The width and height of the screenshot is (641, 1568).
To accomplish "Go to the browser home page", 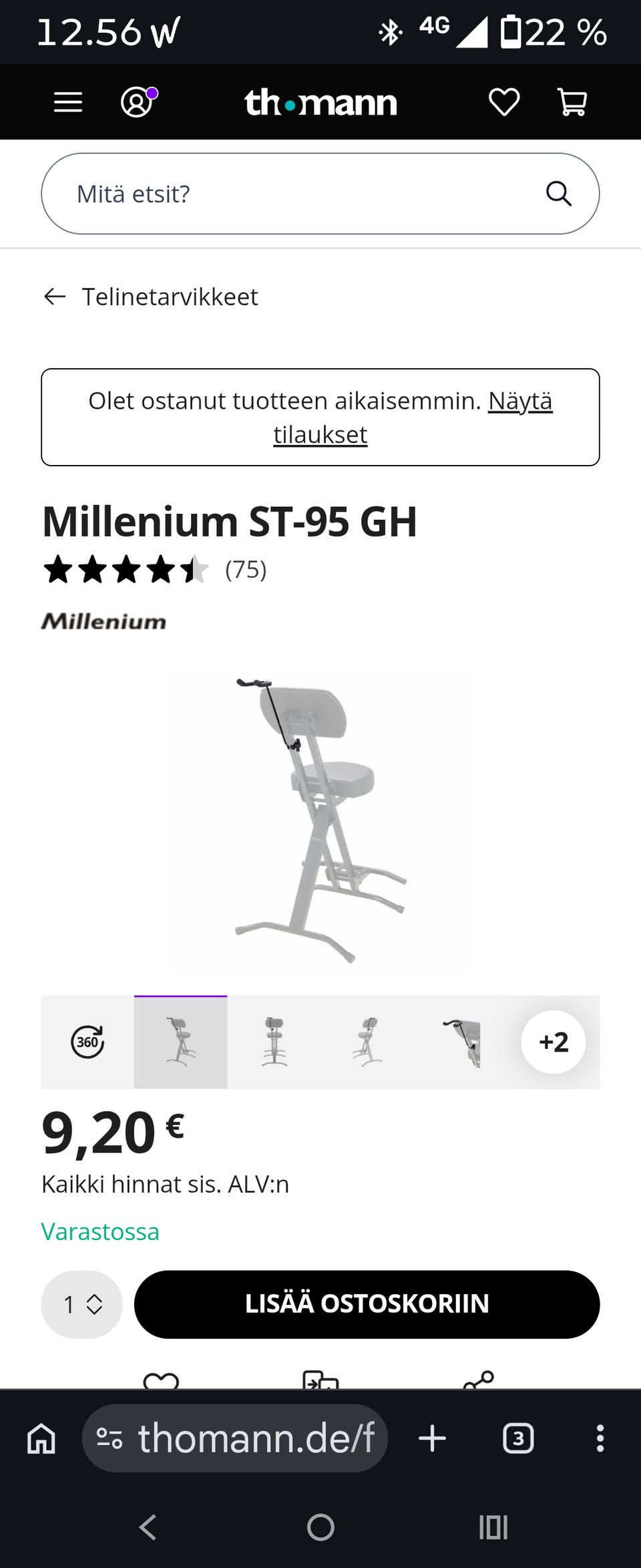I will pos(41,1438).
